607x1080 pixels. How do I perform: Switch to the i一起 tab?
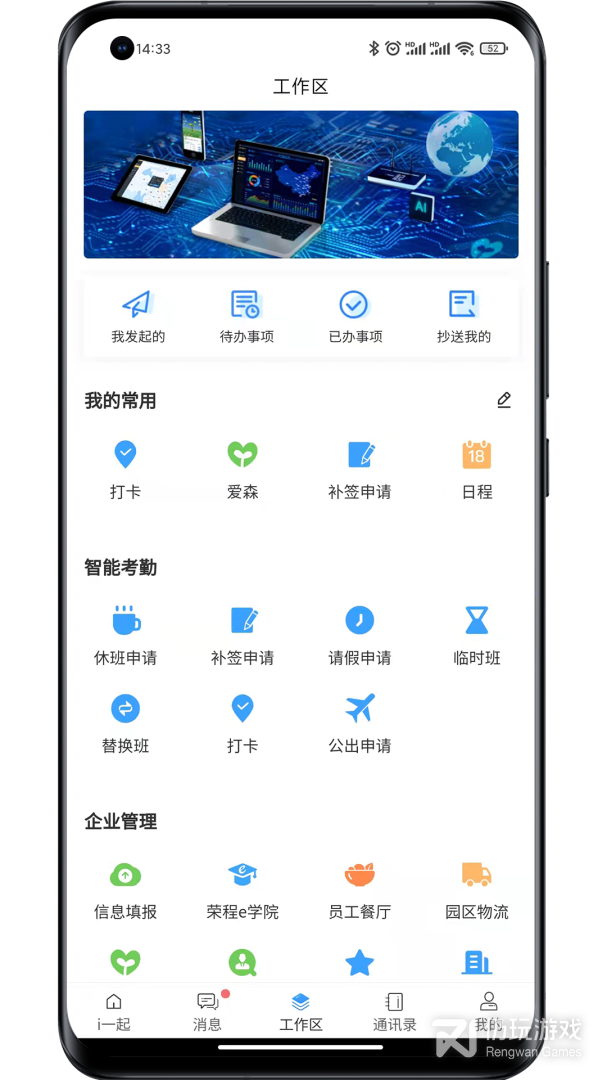(x=114, y=1011)
